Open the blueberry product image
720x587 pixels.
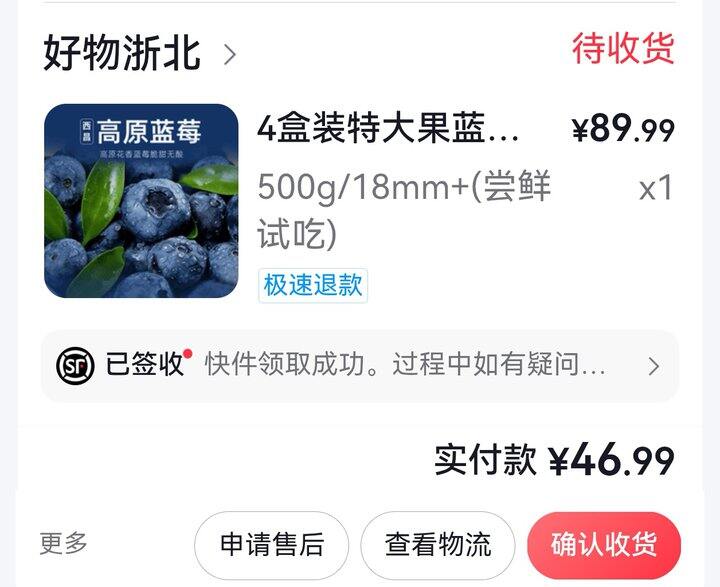point(141,201)
